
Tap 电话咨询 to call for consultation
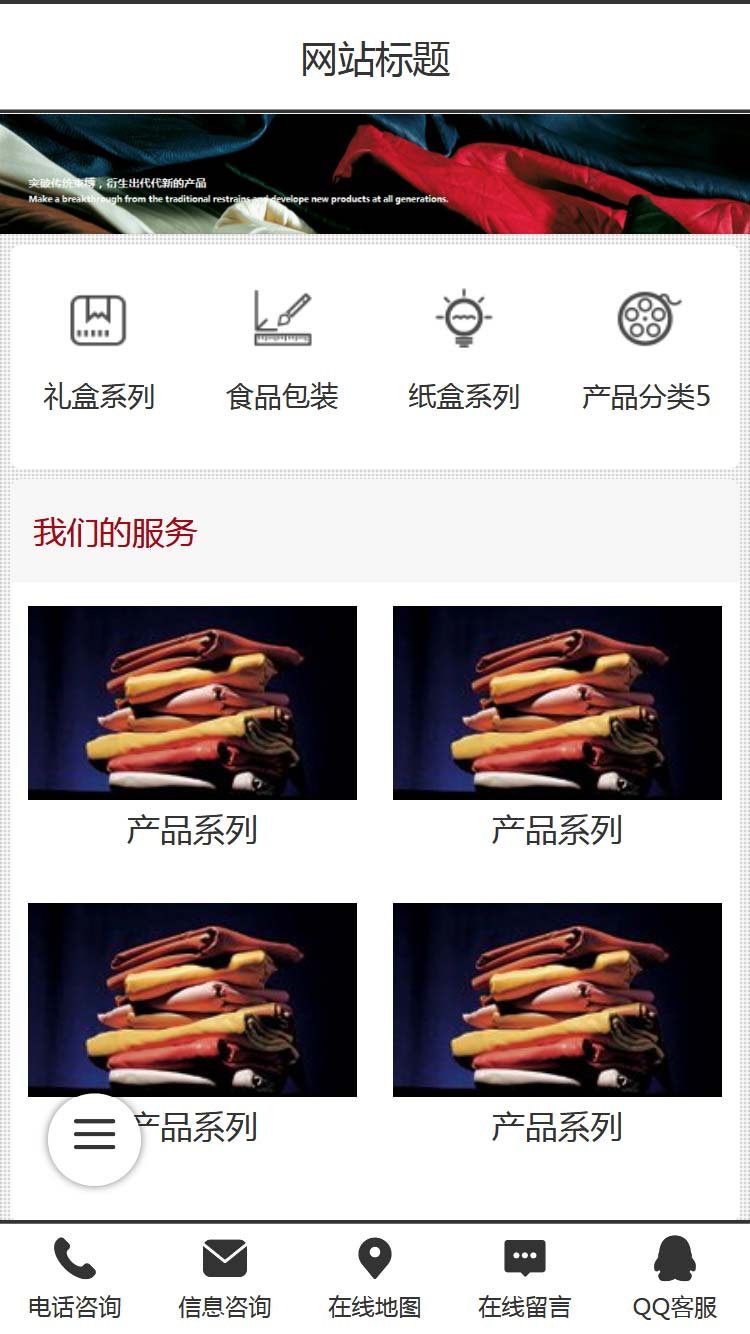point(75,1278)
